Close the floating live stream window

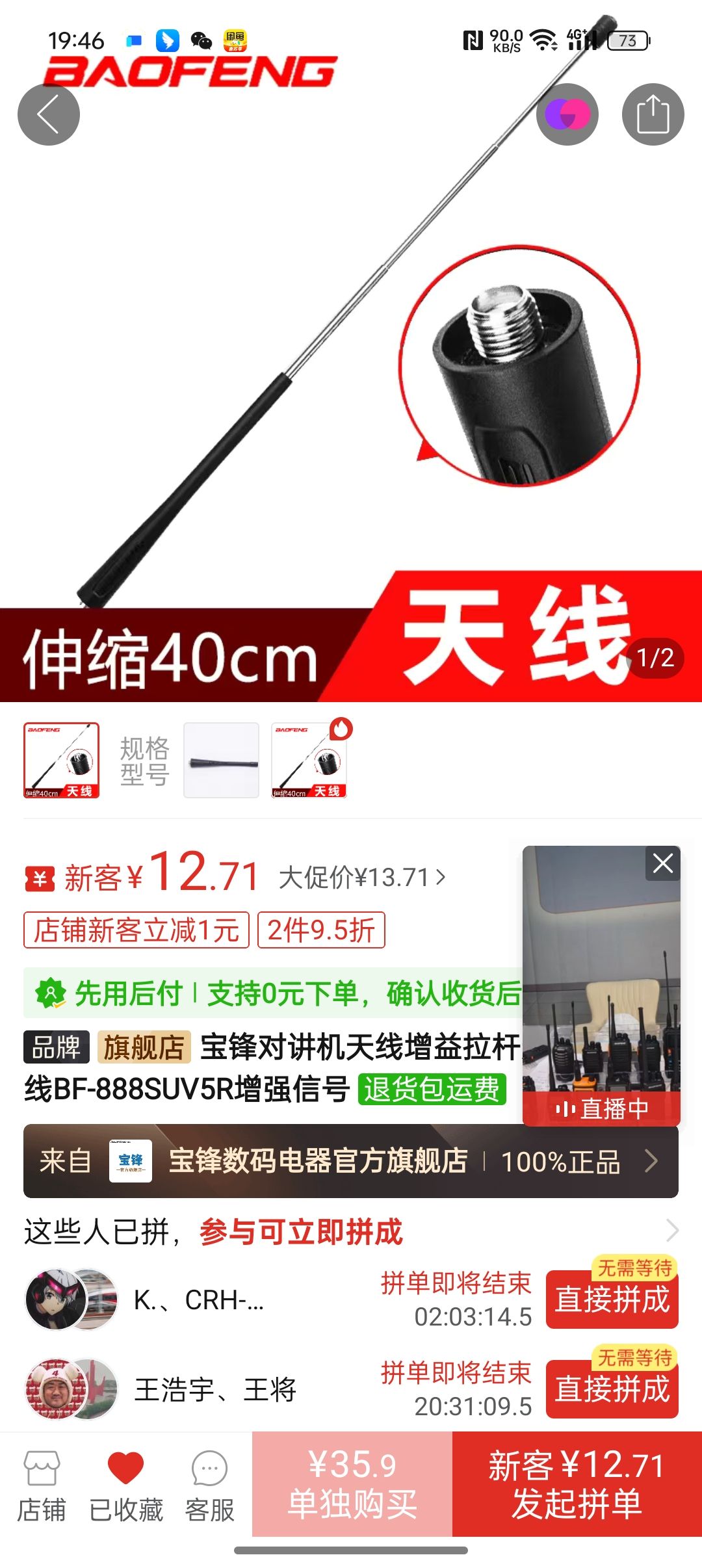(662, 863)
